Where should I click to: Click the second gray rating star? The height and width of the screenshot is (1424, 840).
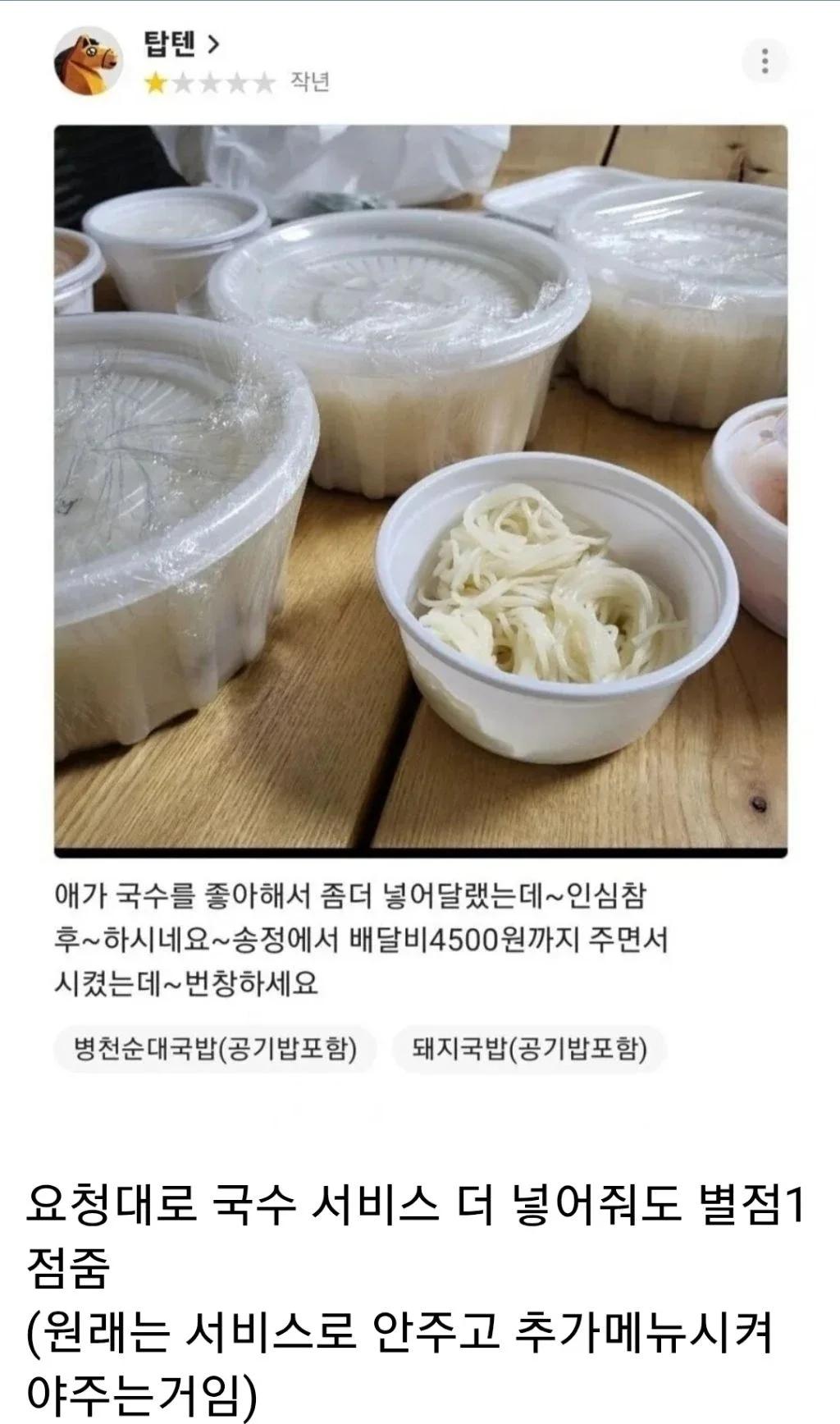(181, 82)
